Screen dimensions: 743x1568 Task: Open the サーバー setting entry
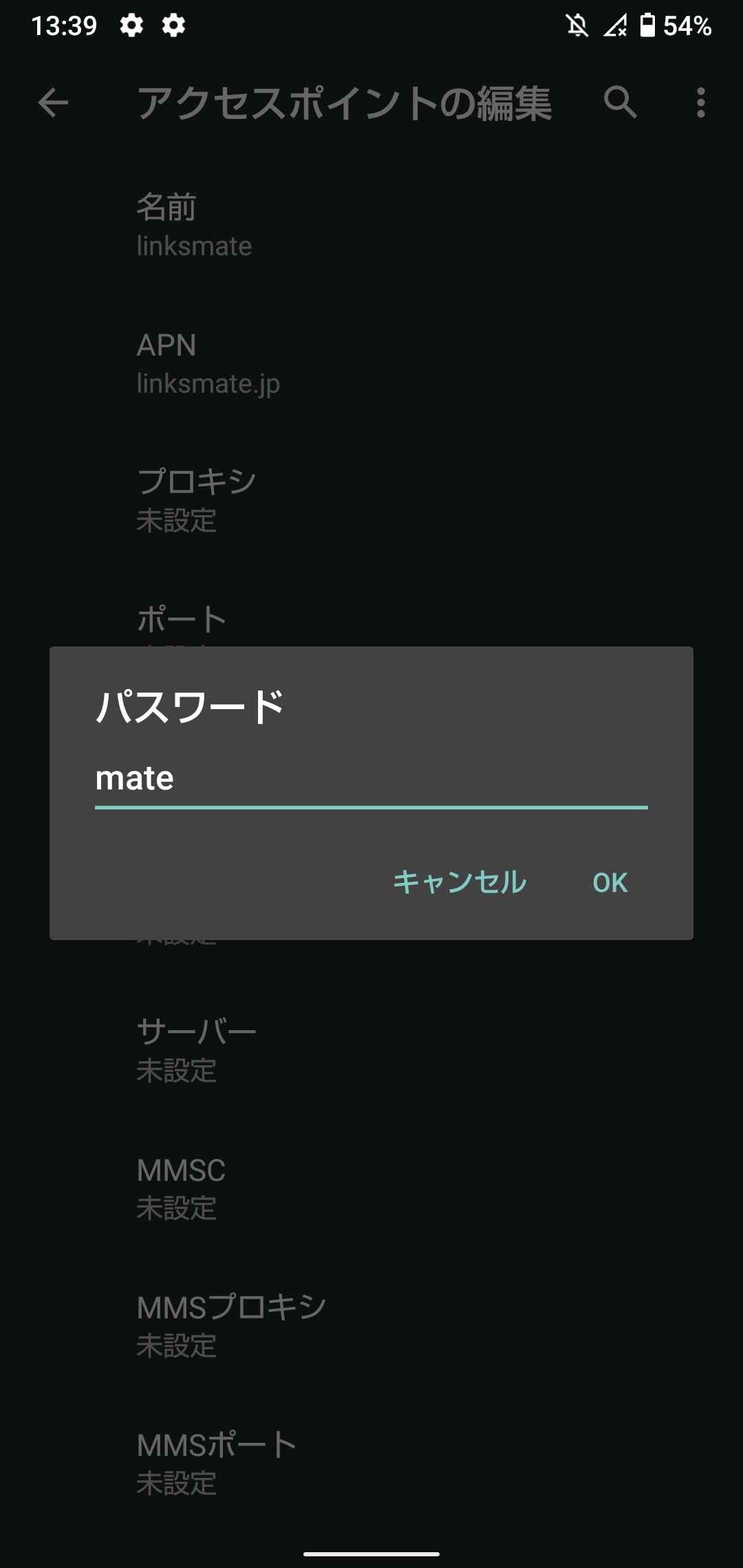click(371, 1049)
